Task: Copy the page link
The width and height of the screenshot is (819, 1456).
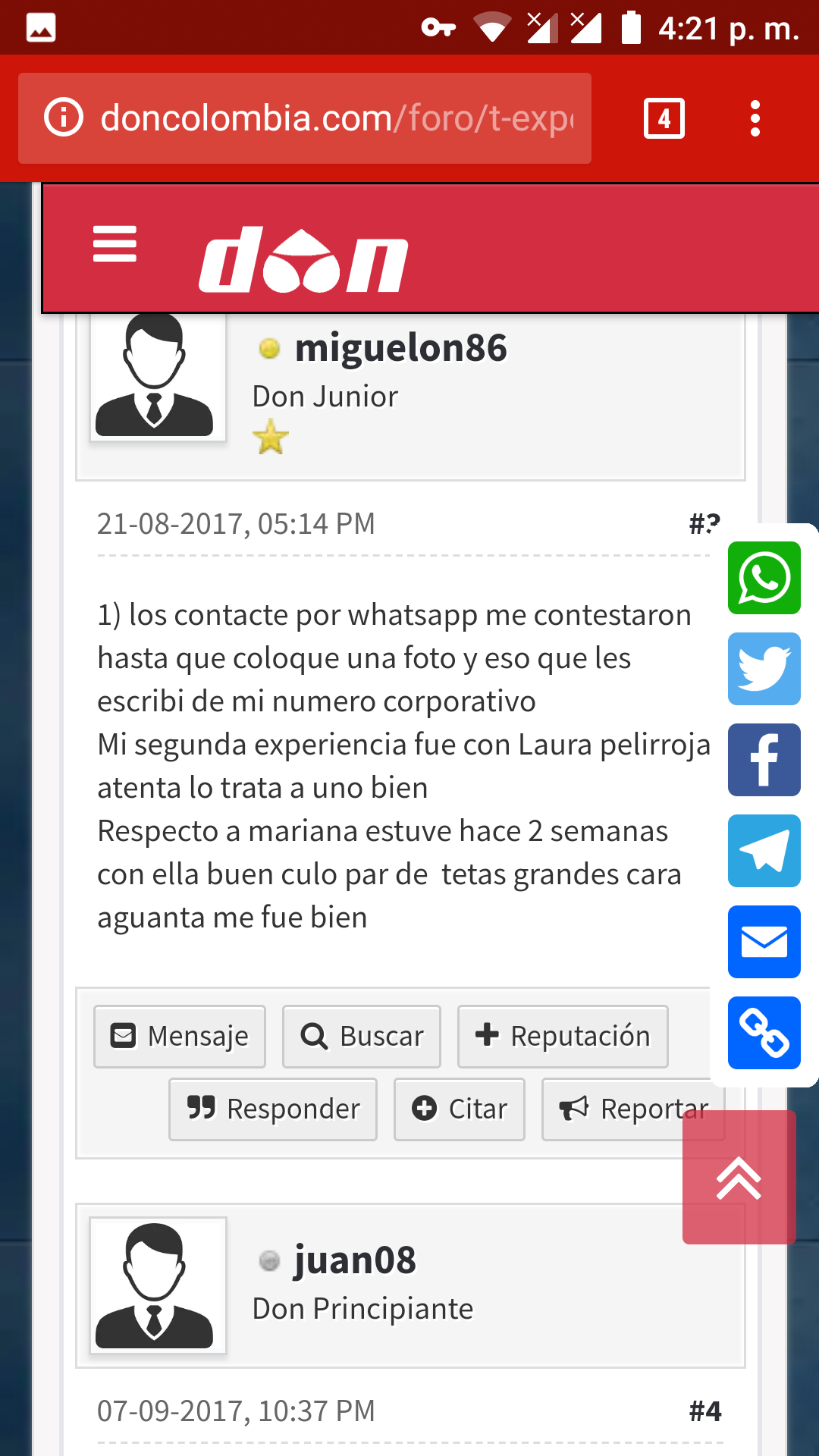Action: 764,1033
